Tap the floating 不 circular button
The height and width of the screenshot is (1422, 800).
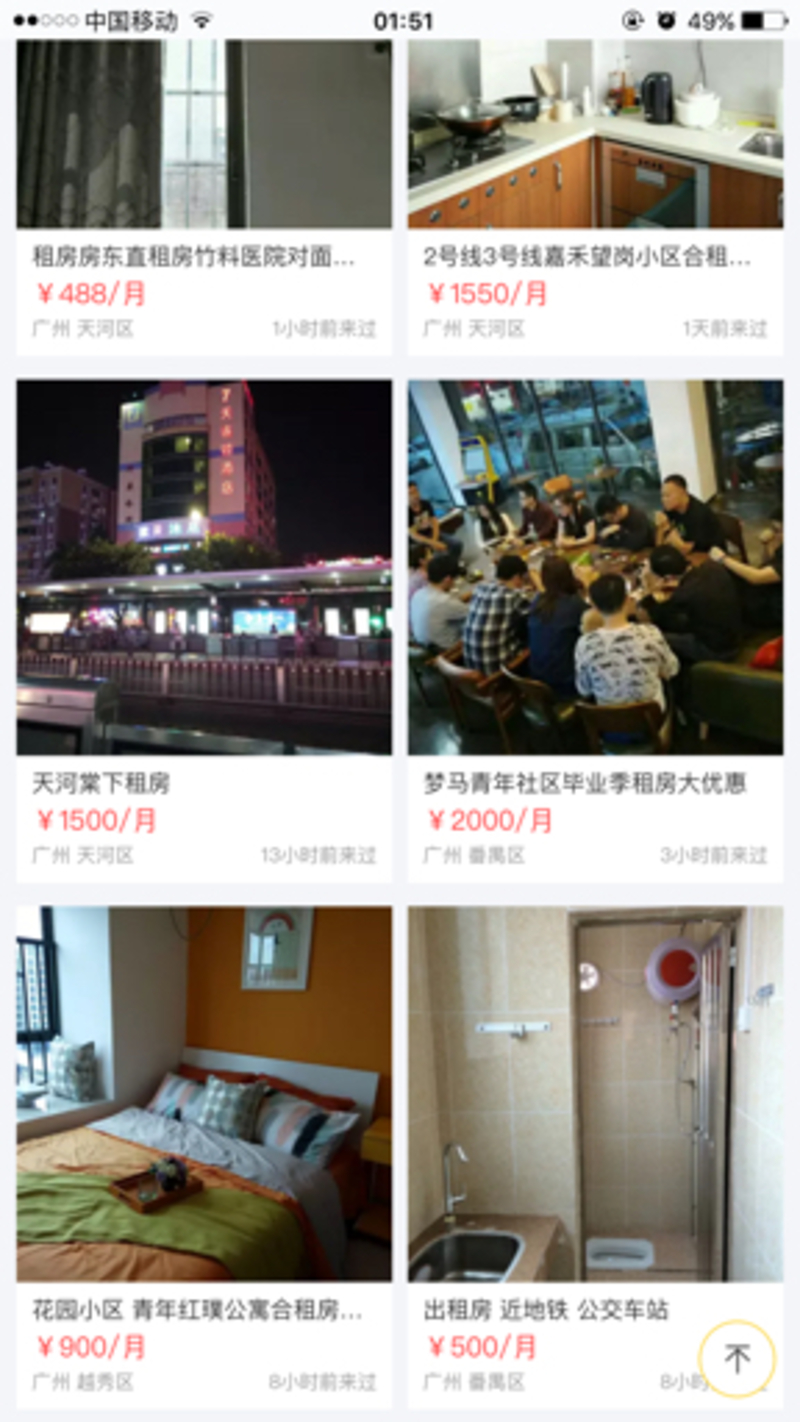(737, 1358)
